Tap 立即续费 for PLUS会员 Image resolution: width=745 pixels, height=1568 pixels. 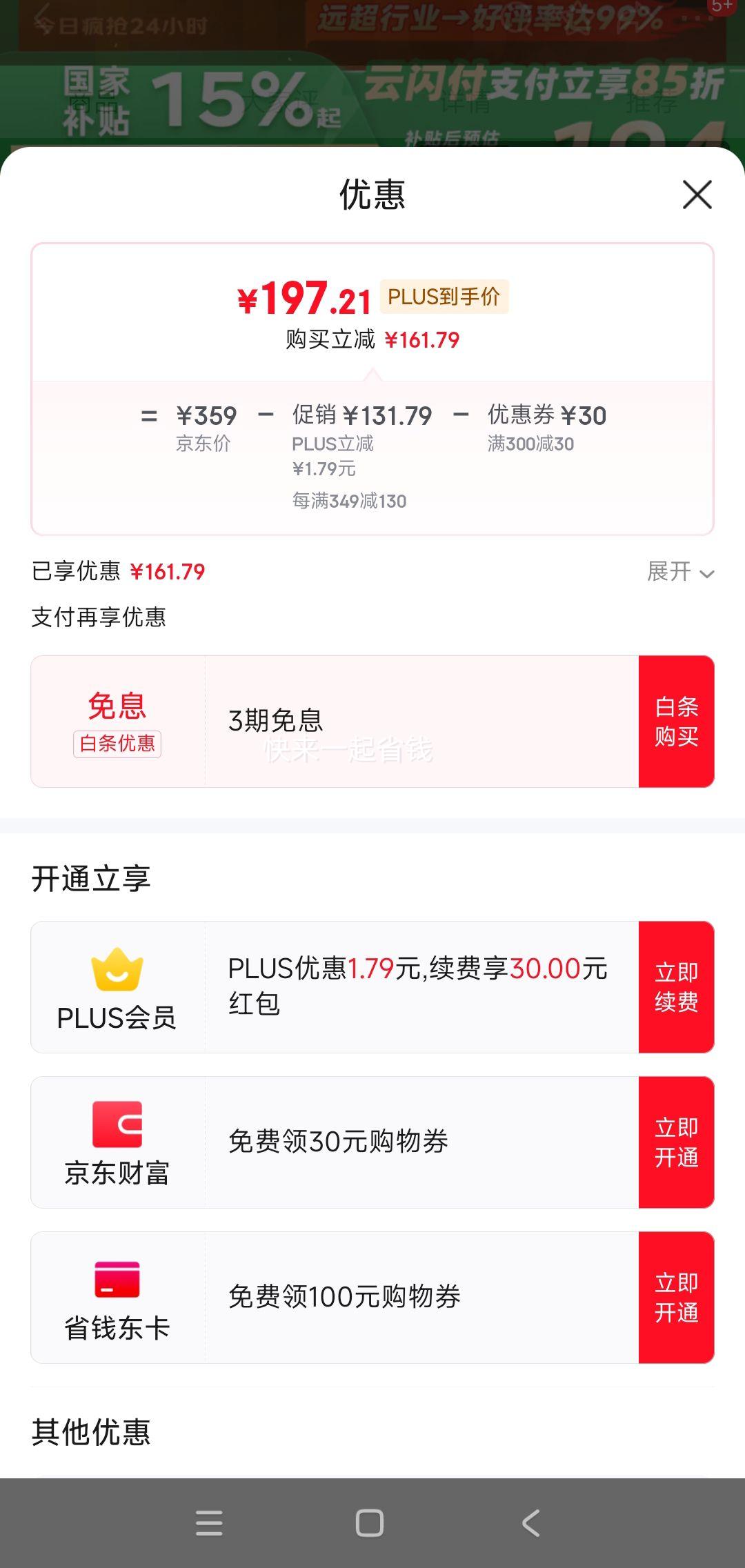(x=676, y=987)
